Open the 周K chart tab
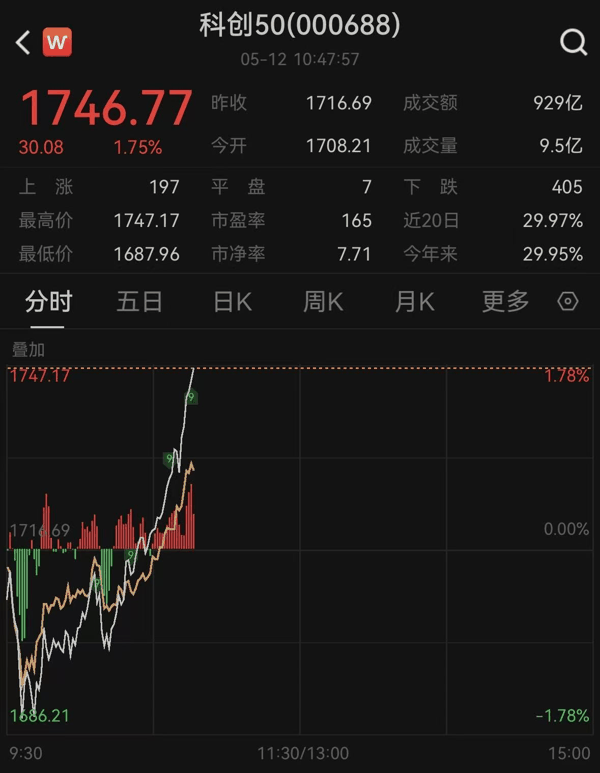Image resolution: width=600 pixels, height=773 pixels. 323,301
